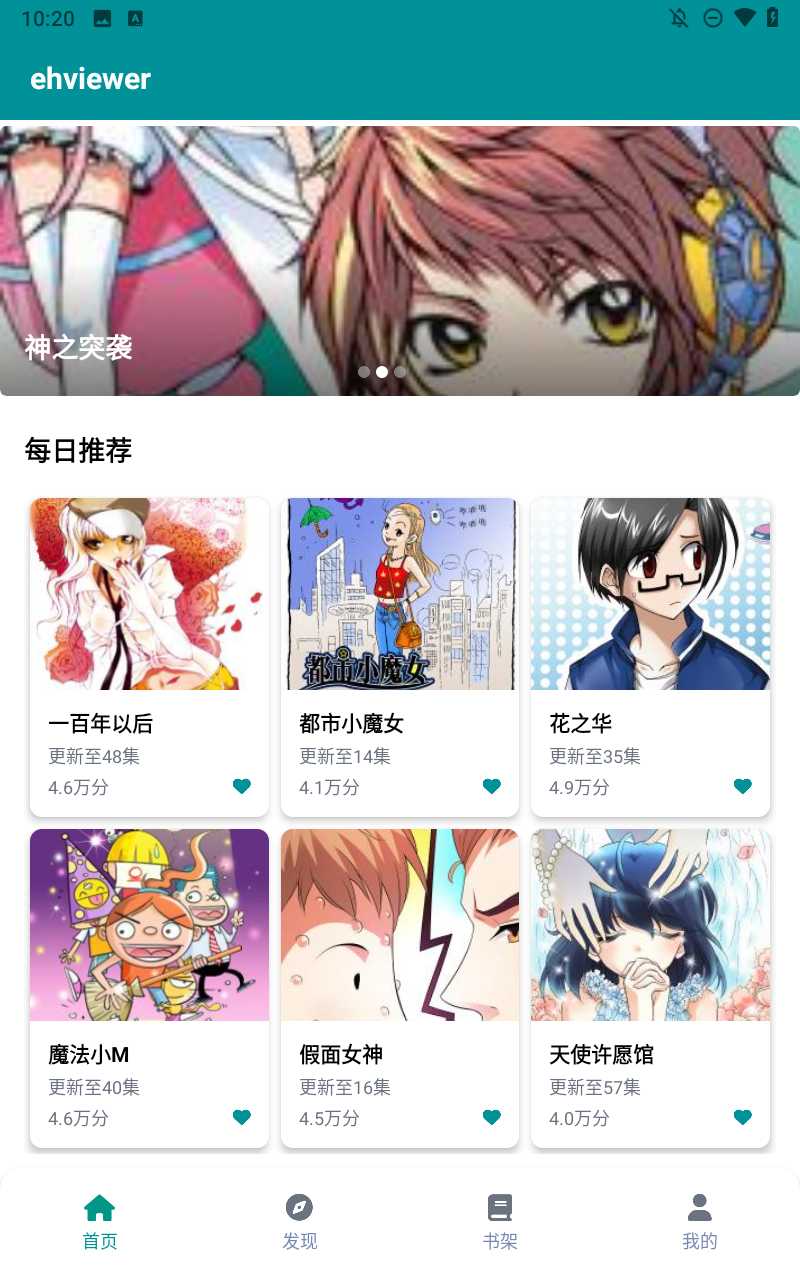Open the 神之突袭 banner
The height and width of the screenshot is (1280, 800).
pos(400,260)
